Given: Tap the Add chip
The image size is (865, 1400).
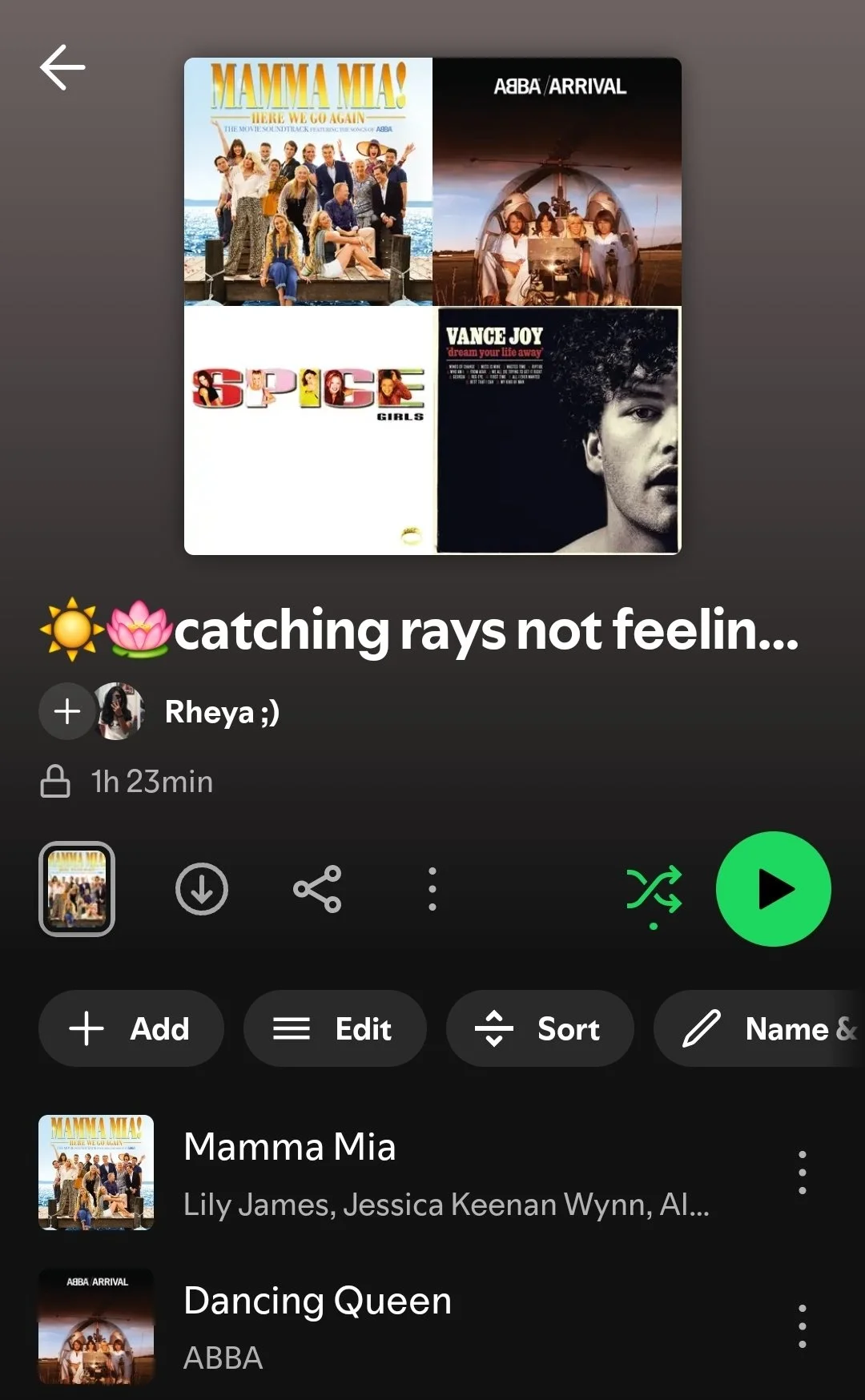Looking at the screenshot, I should [x=131, y=1028].
